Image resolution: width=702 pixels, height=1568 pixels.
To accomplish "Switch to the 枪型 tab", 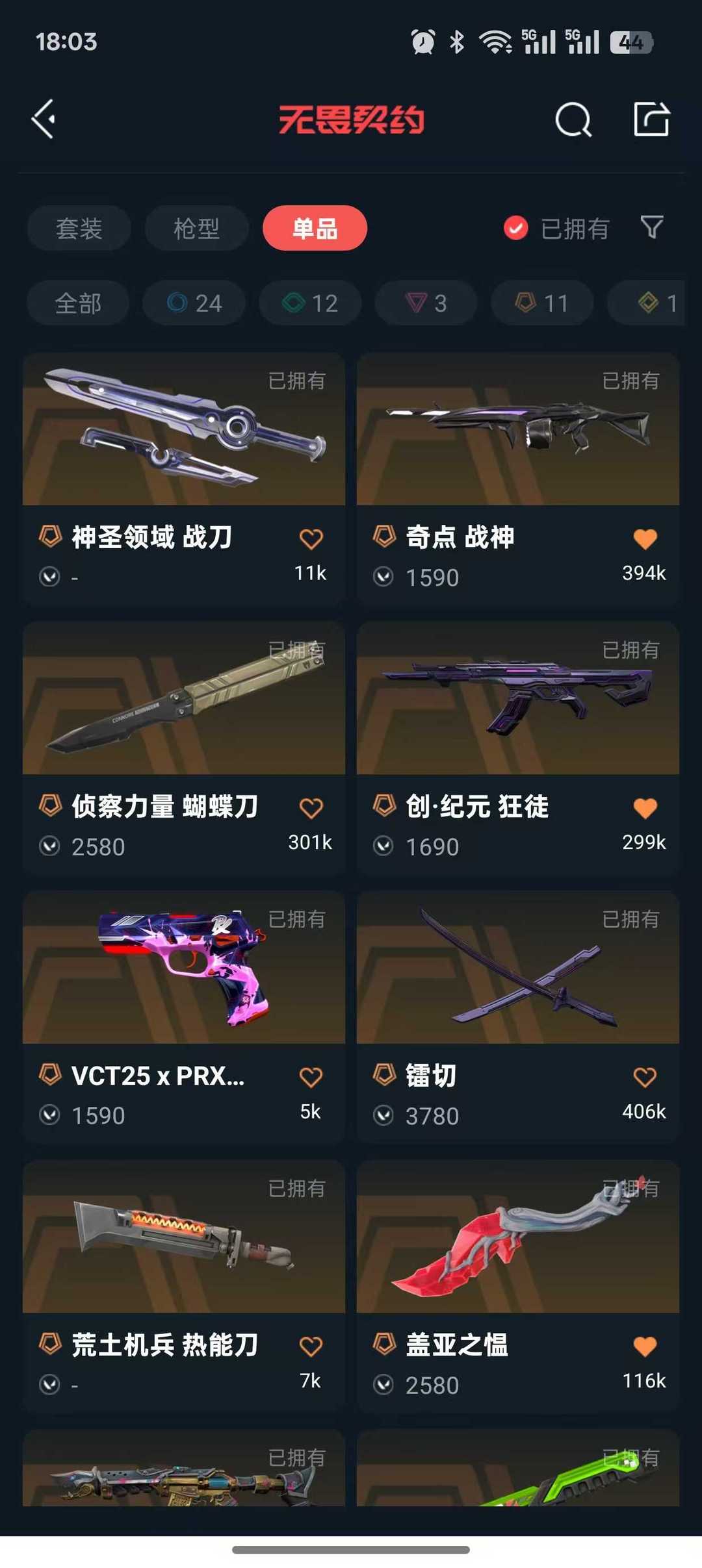I will [x=196, y=228].
